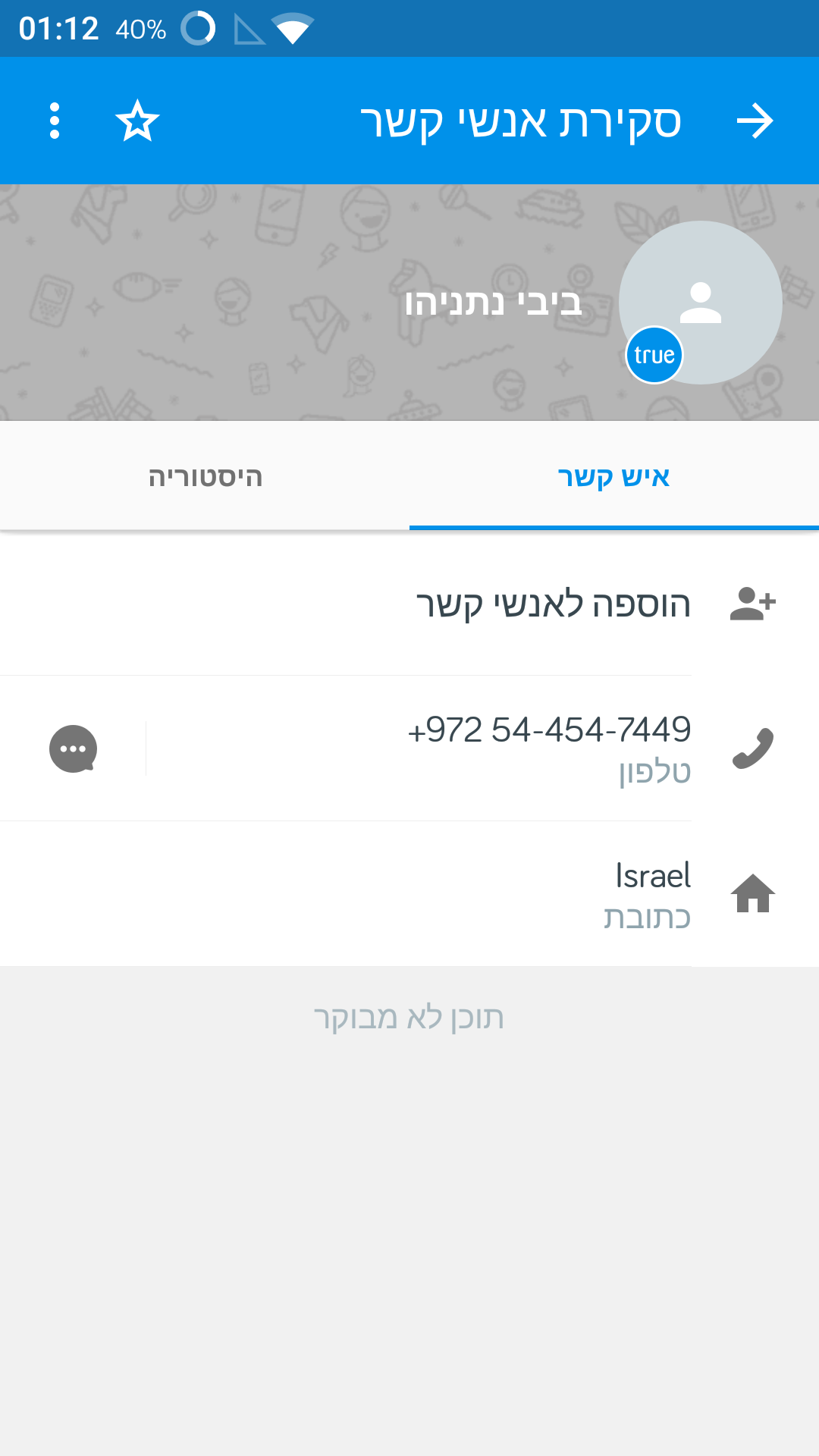Open the contact's profile picture
This screenshot has width=819, height=1456.
pyautogui.click(x=700, y=303)
